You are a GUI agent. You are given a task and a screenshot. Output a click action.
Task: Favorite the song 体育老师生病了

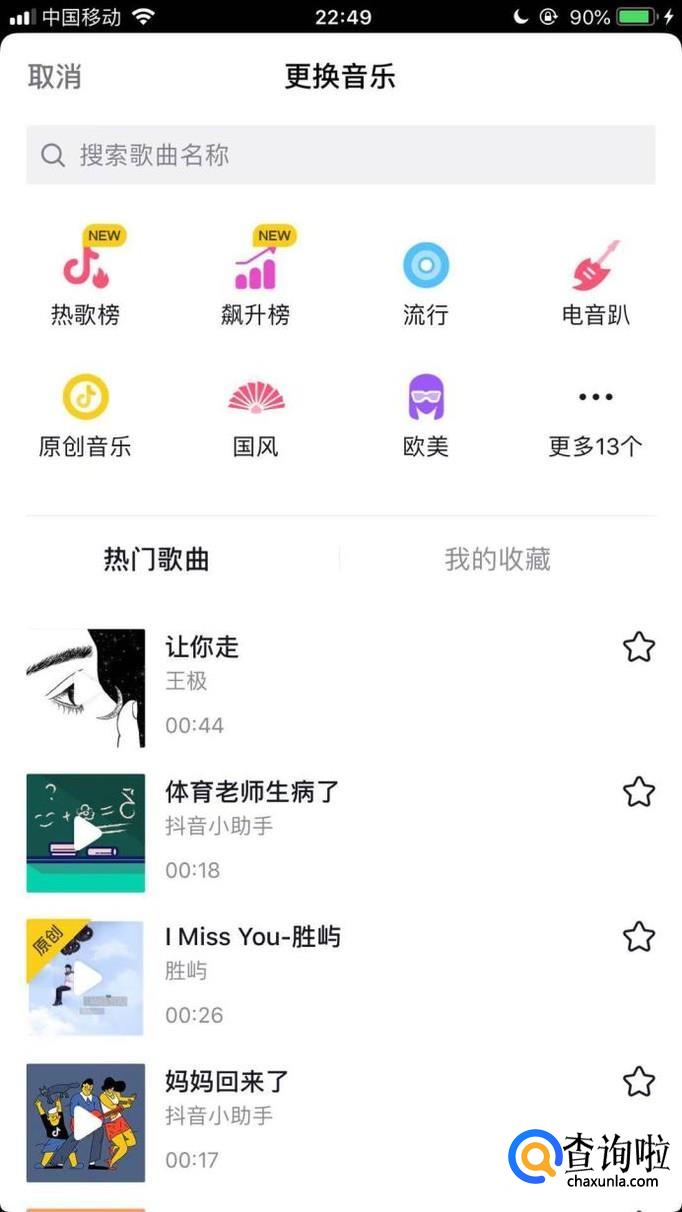pyautogui.click(x=639, y=792)
